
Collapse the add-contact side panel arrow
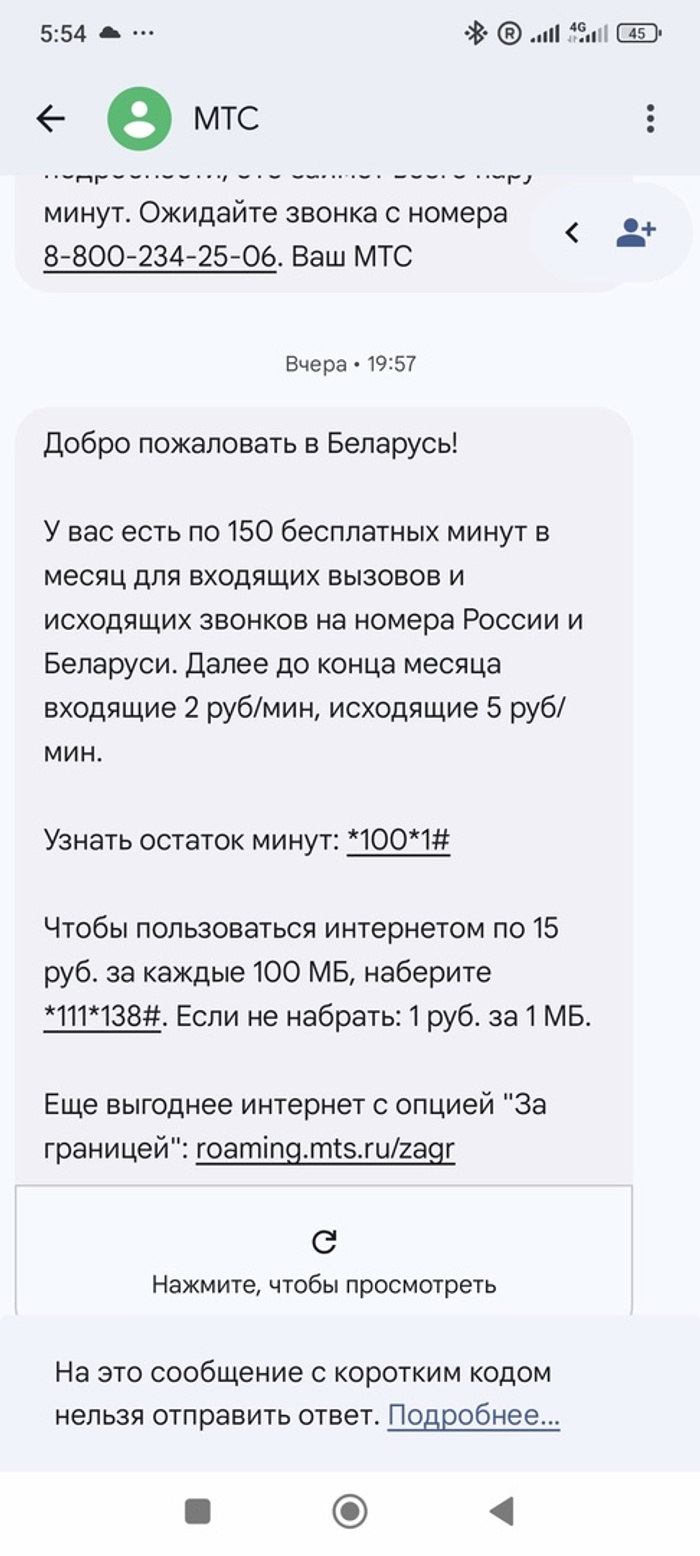[x=572, y=233]
